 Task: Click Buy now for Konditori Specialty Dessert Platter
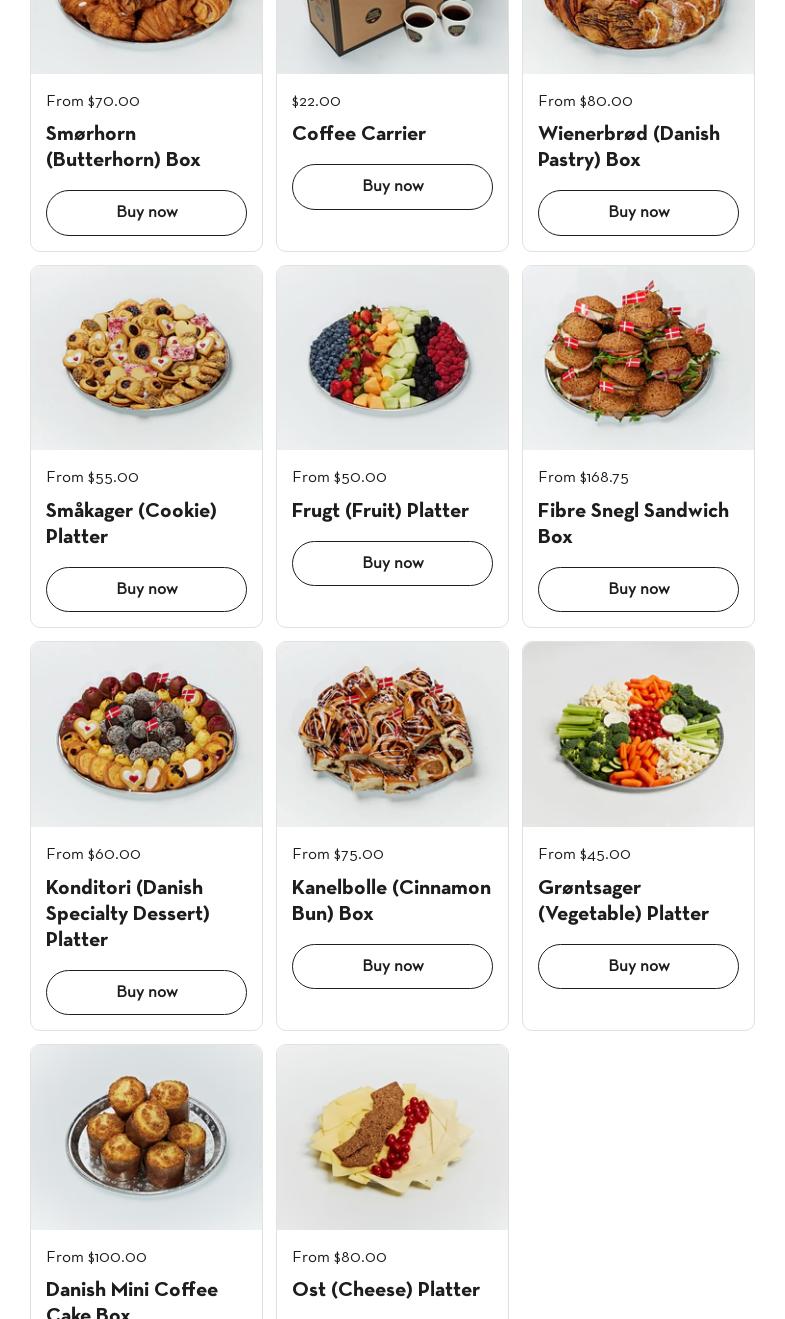[x=146, y=992]
